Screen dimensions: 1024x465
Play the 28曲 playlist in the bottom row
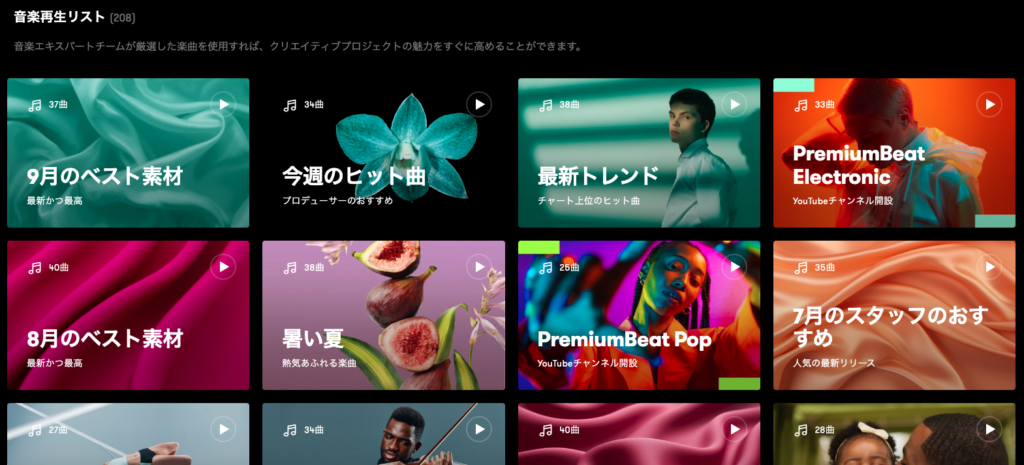[x=989, y=430]
